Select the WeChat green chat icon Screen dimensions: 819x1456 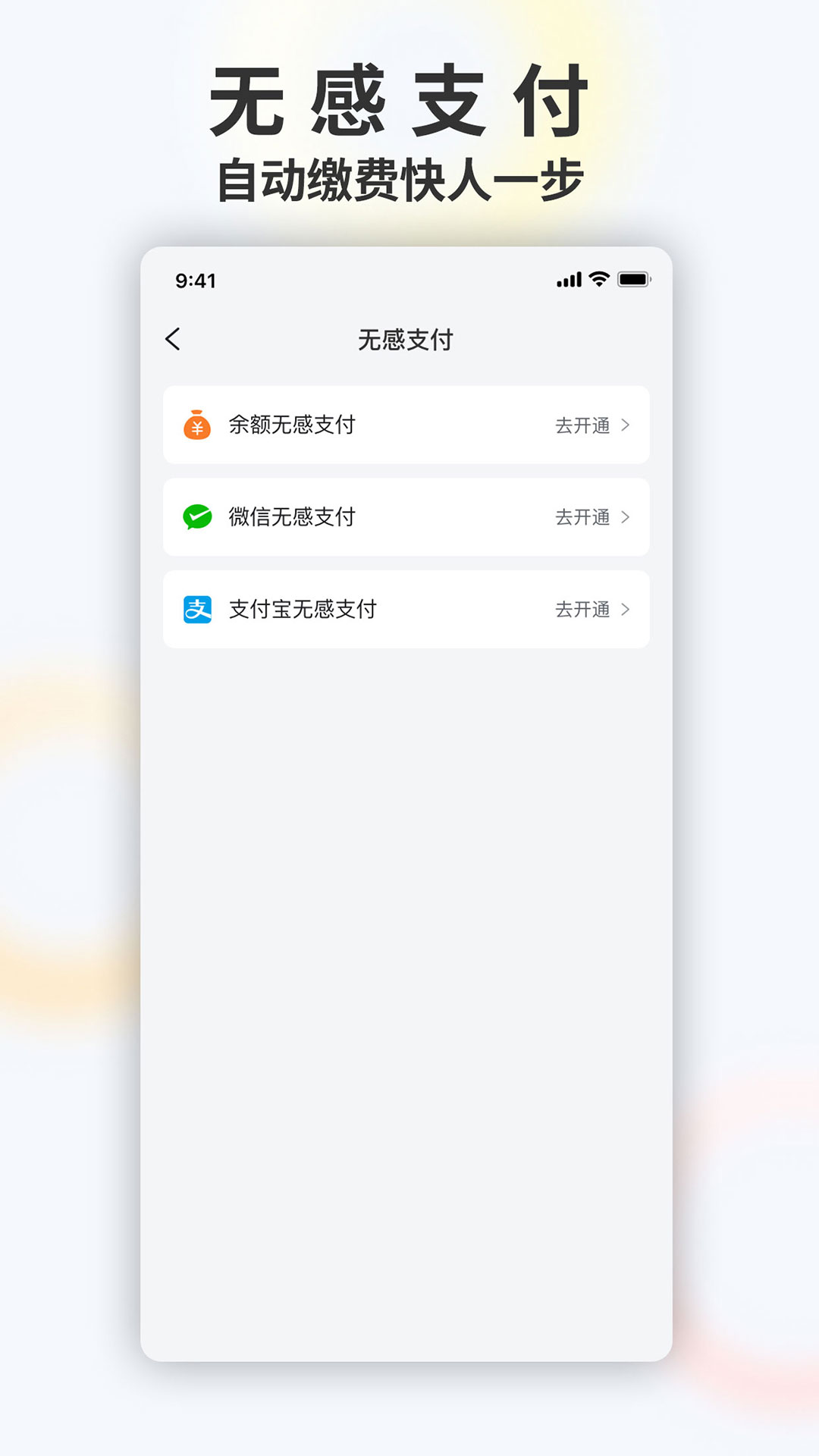pos(196,517)
